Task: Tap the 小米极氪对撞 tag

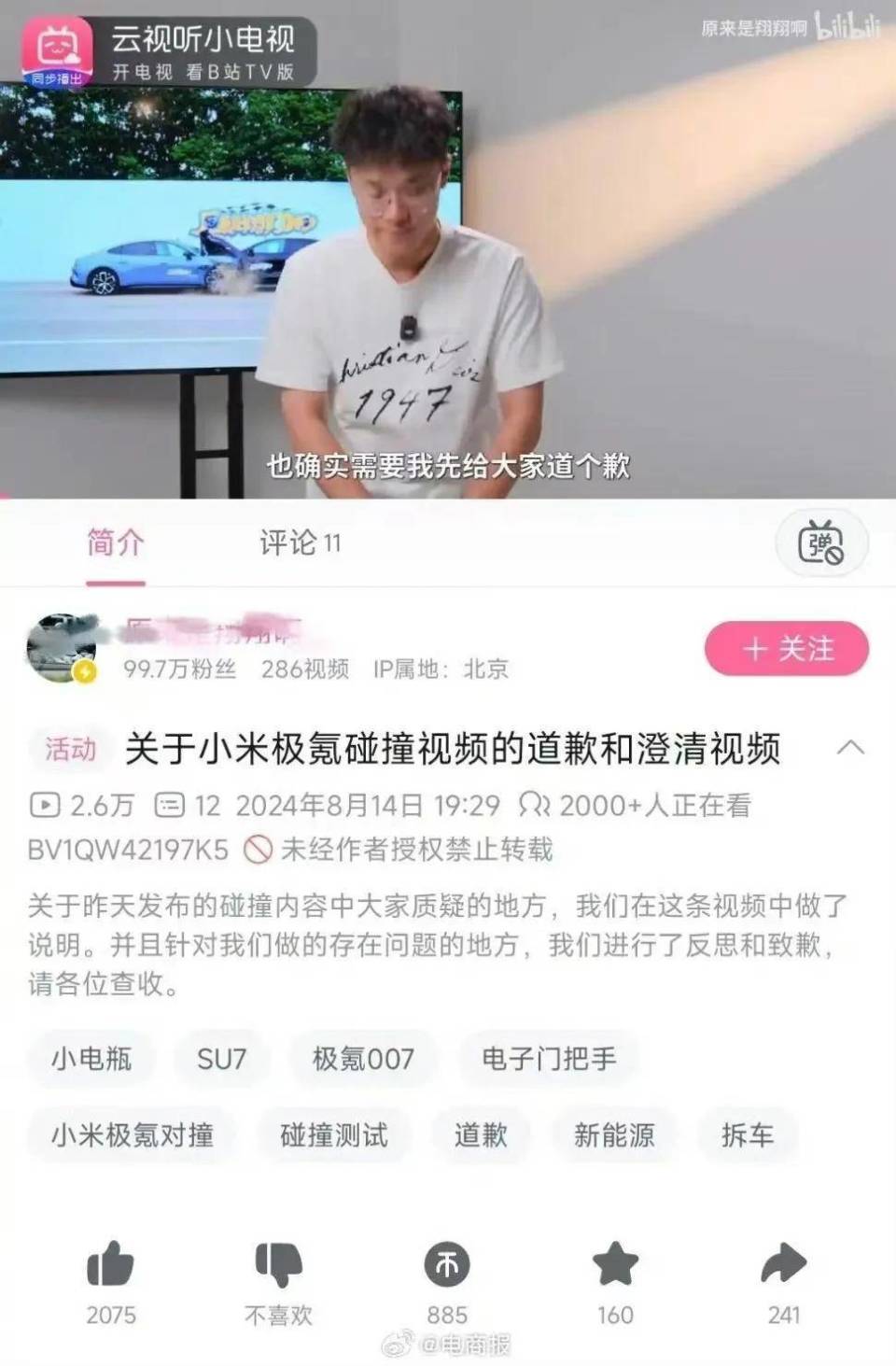Action: pyautogui.click(x=133, y=1135)
